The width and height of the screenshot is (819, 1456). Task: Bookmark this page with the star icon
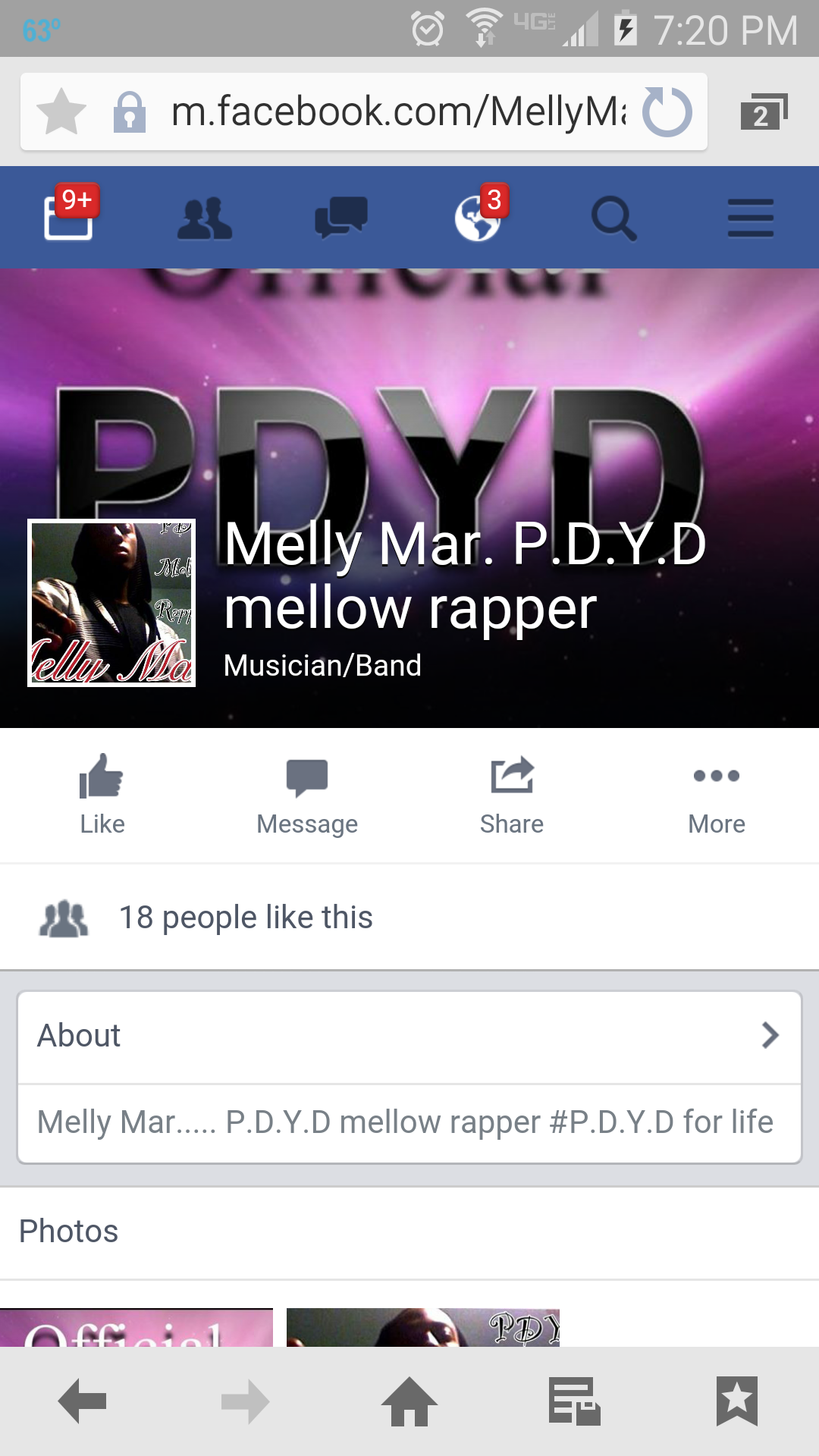click(61, 112)
